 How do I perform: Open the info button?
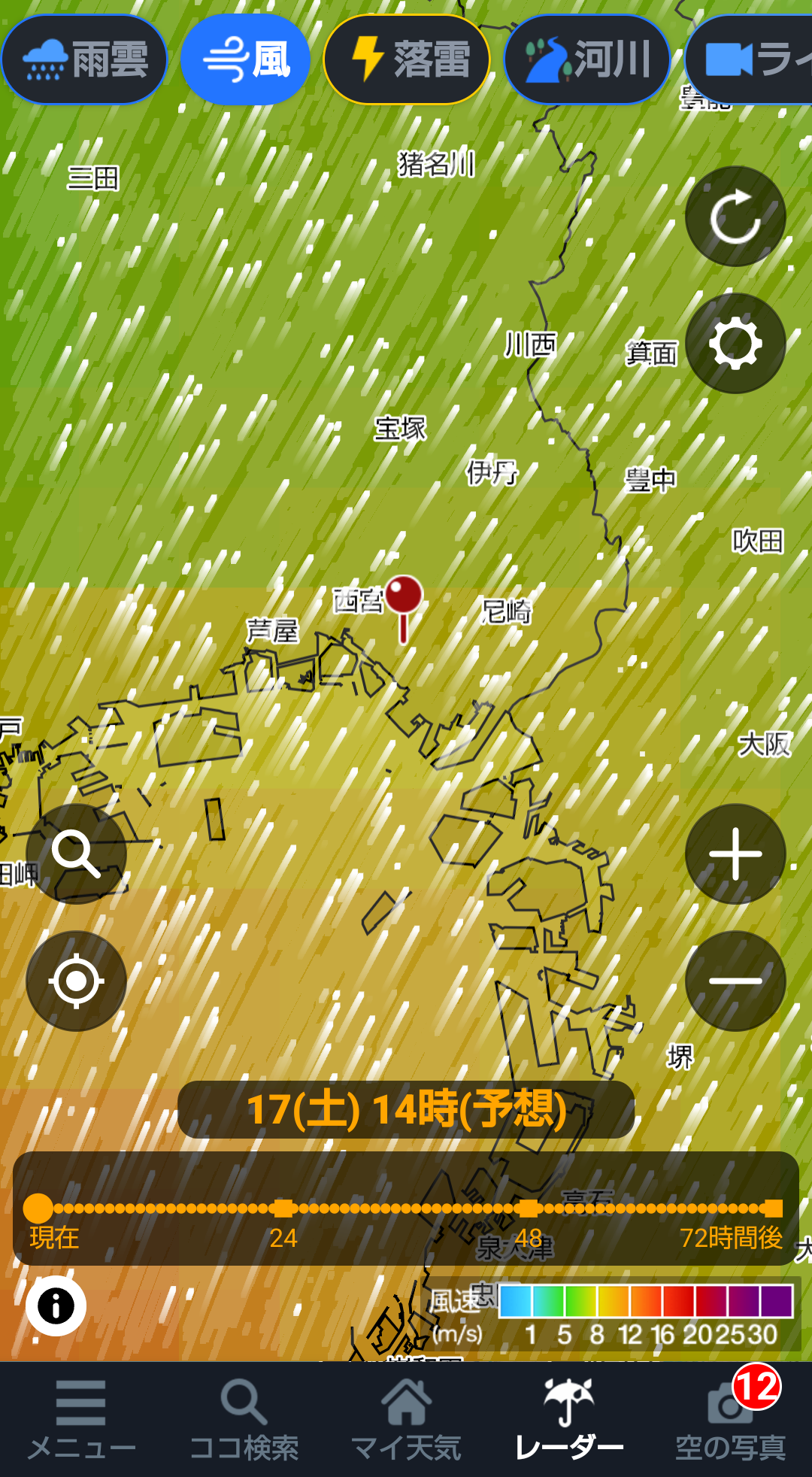[x=56, y=1306]
